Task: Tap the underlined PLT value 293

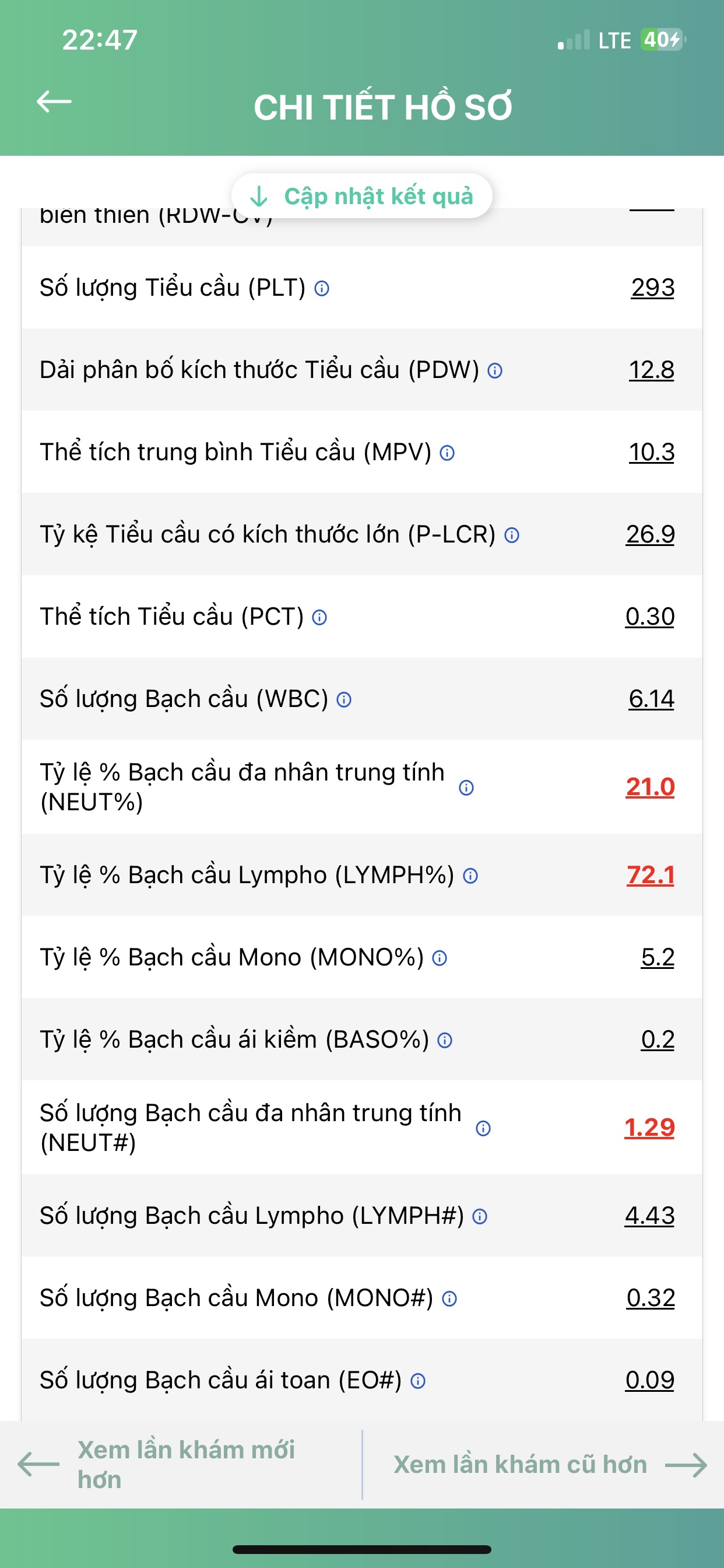Action: (x=652, y=288)
